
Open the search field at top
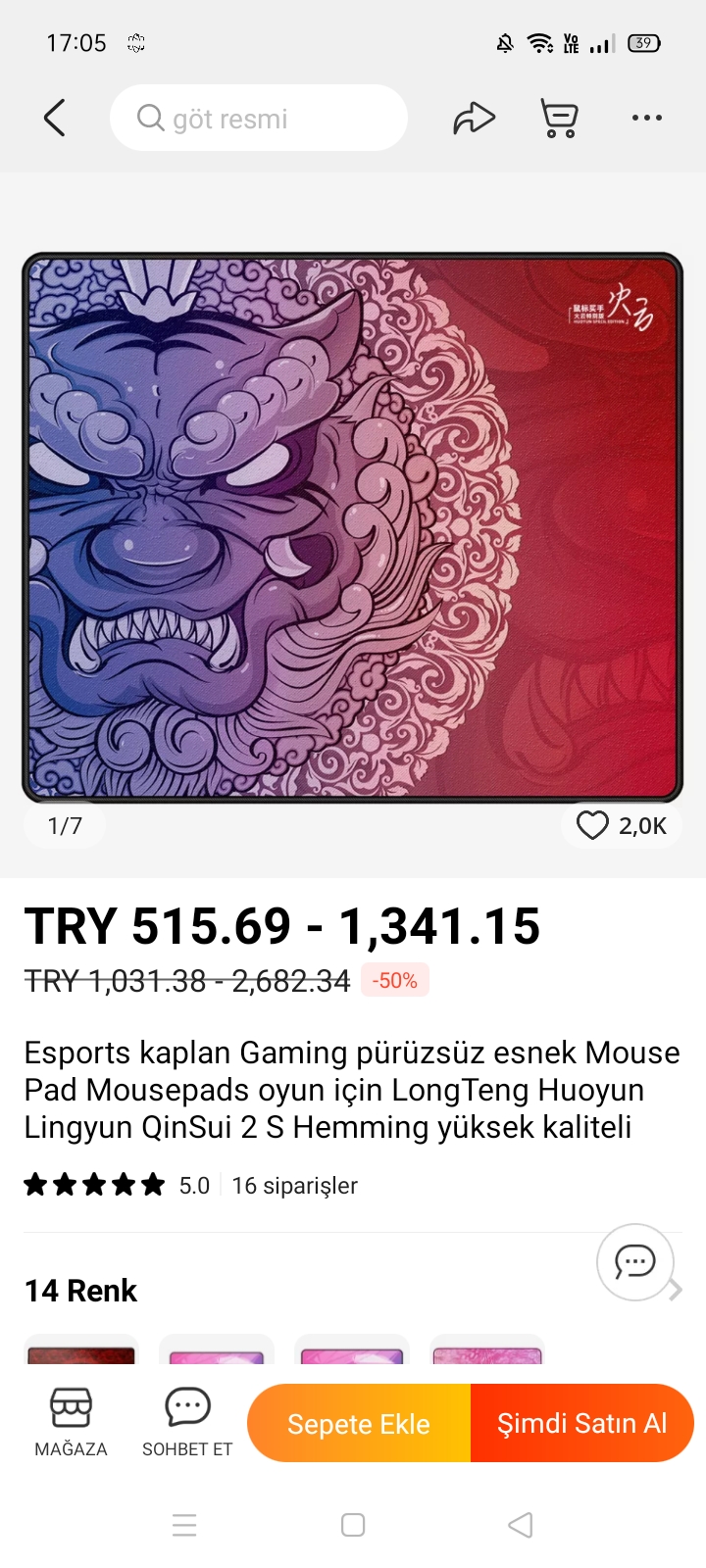(259, 119)
